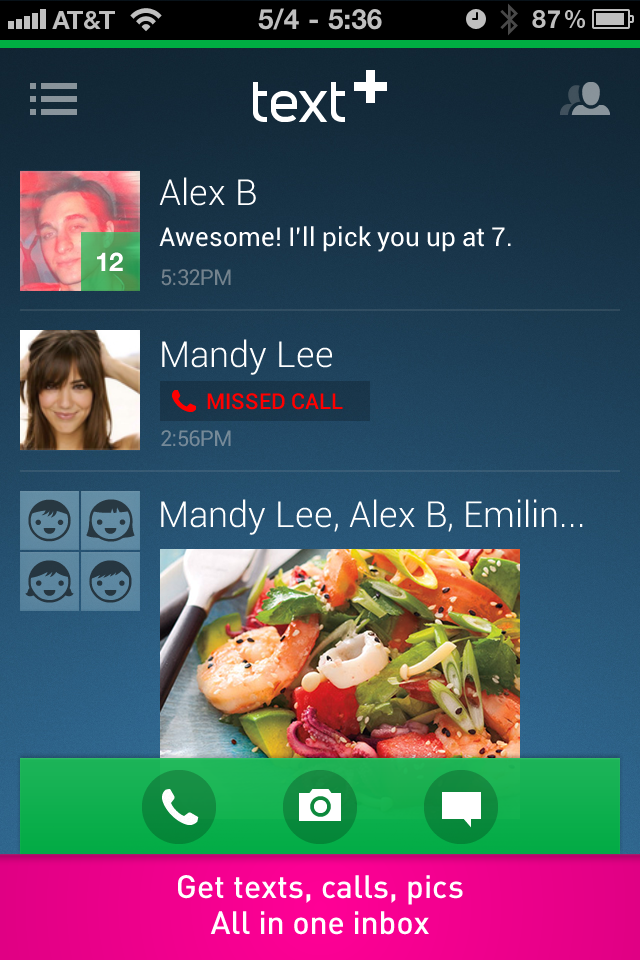Open the group chat with Mandy Lee, Alex B
Viewport: 640px width, 960px height.
[x=371, y=515]
